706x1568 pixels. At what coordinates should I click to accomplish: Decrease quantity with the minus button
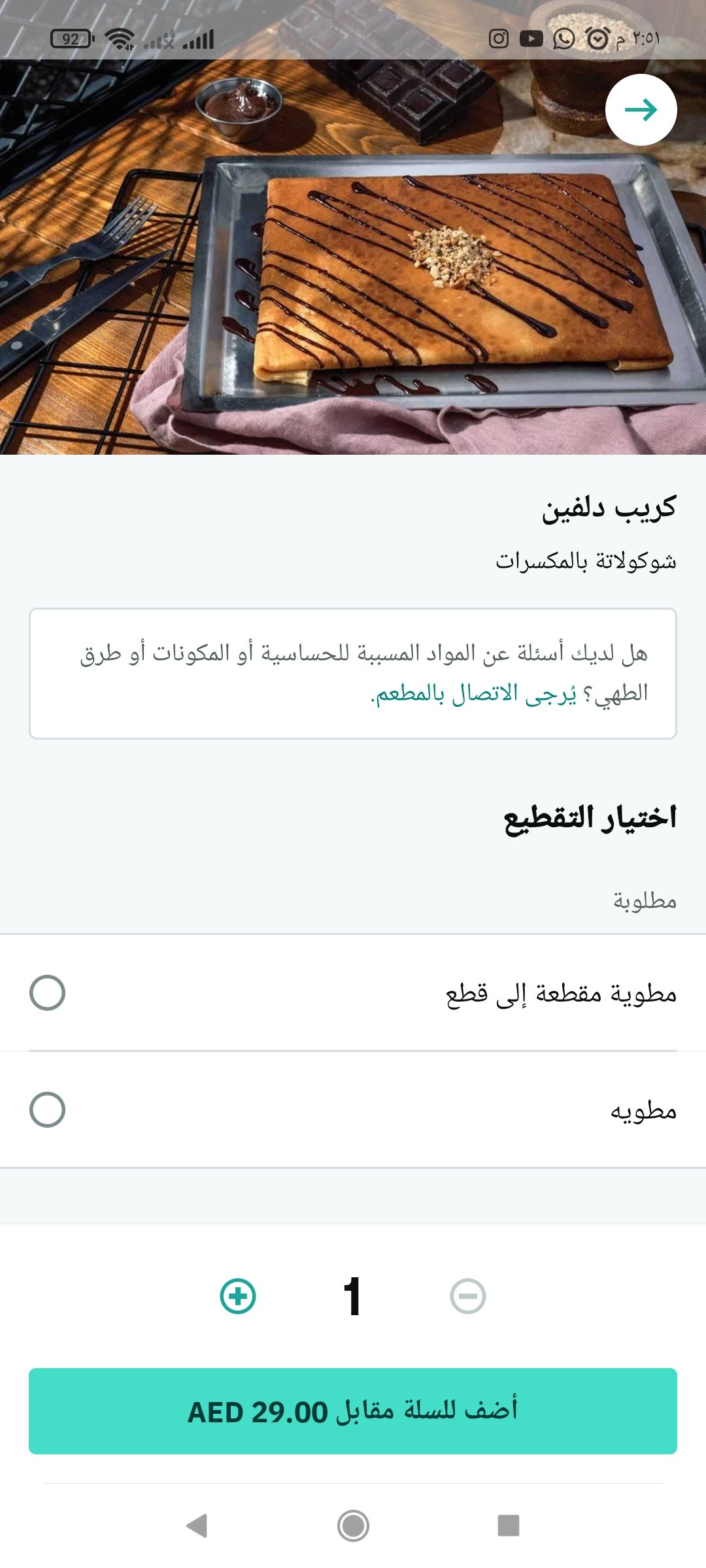tap(468, 1296)
